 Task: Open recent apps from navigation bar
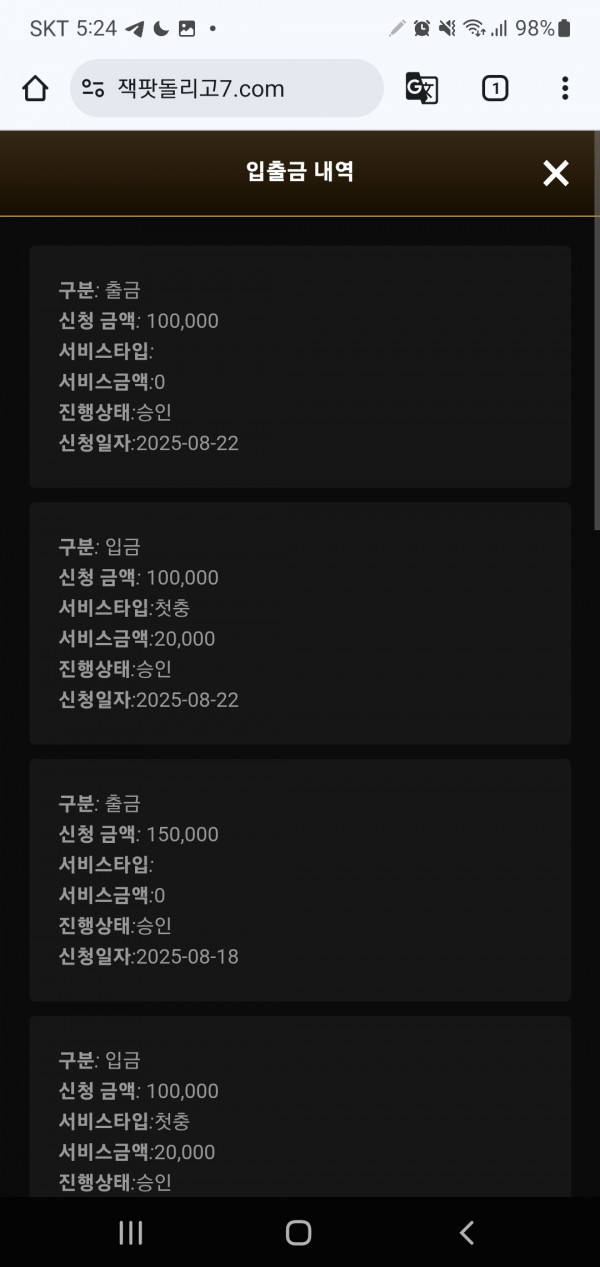click(x=131, y=1232)
